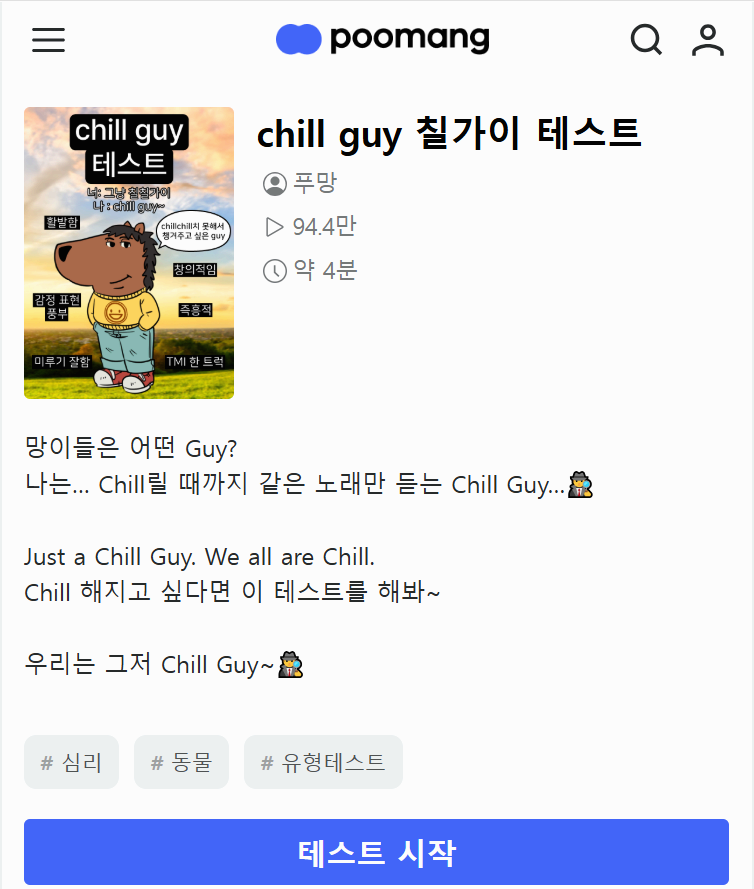This screenshot has height=889, width=754.
Task: Open the hamburger navigation menu
Action: (48, 40)
